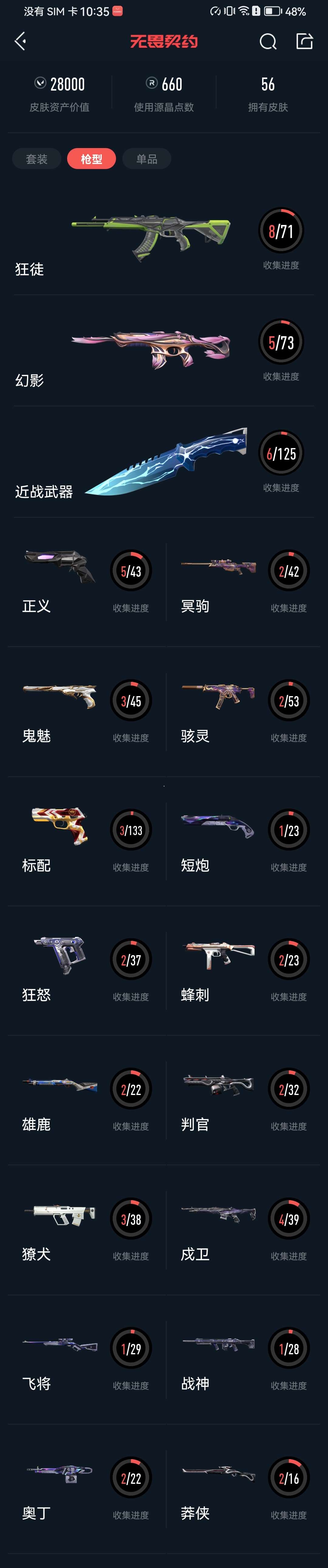Screen dimensions: 328x1568
Task: View the 戍卫 rifle skins
Action: pyautogui.click(x=243, y=1230)
